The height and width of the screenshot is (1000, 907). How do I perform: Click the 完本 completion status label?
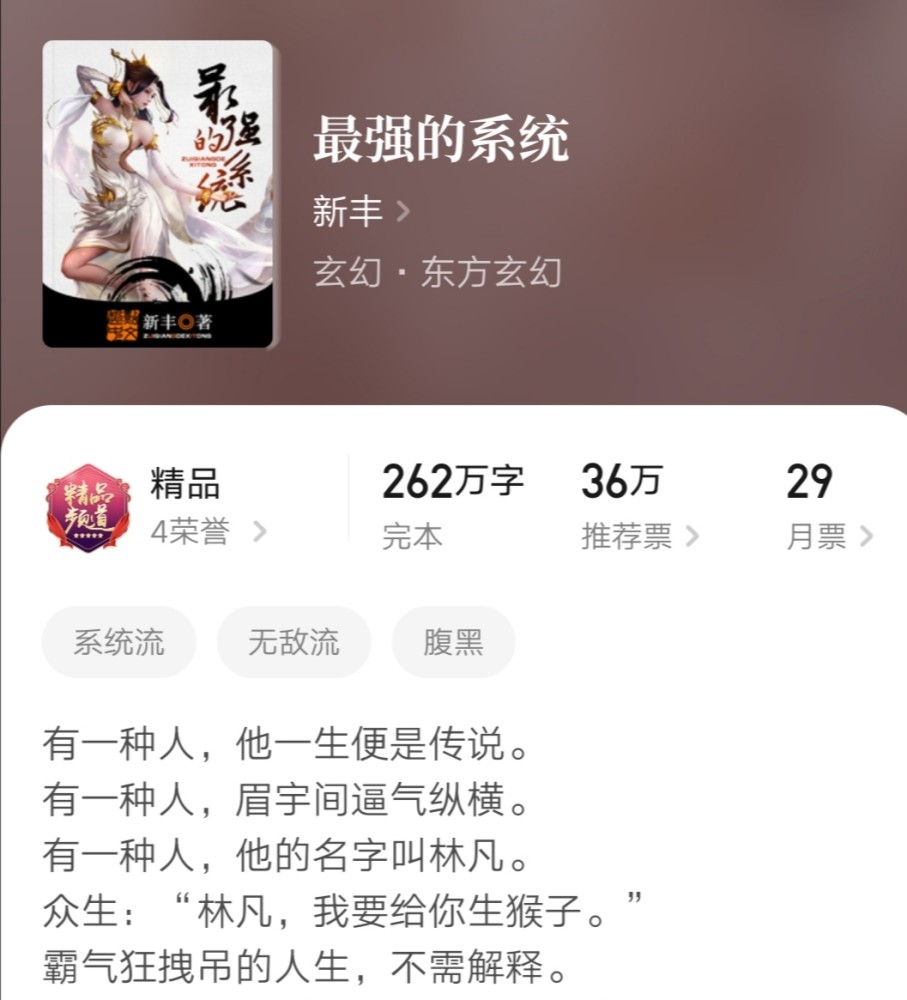409,536
